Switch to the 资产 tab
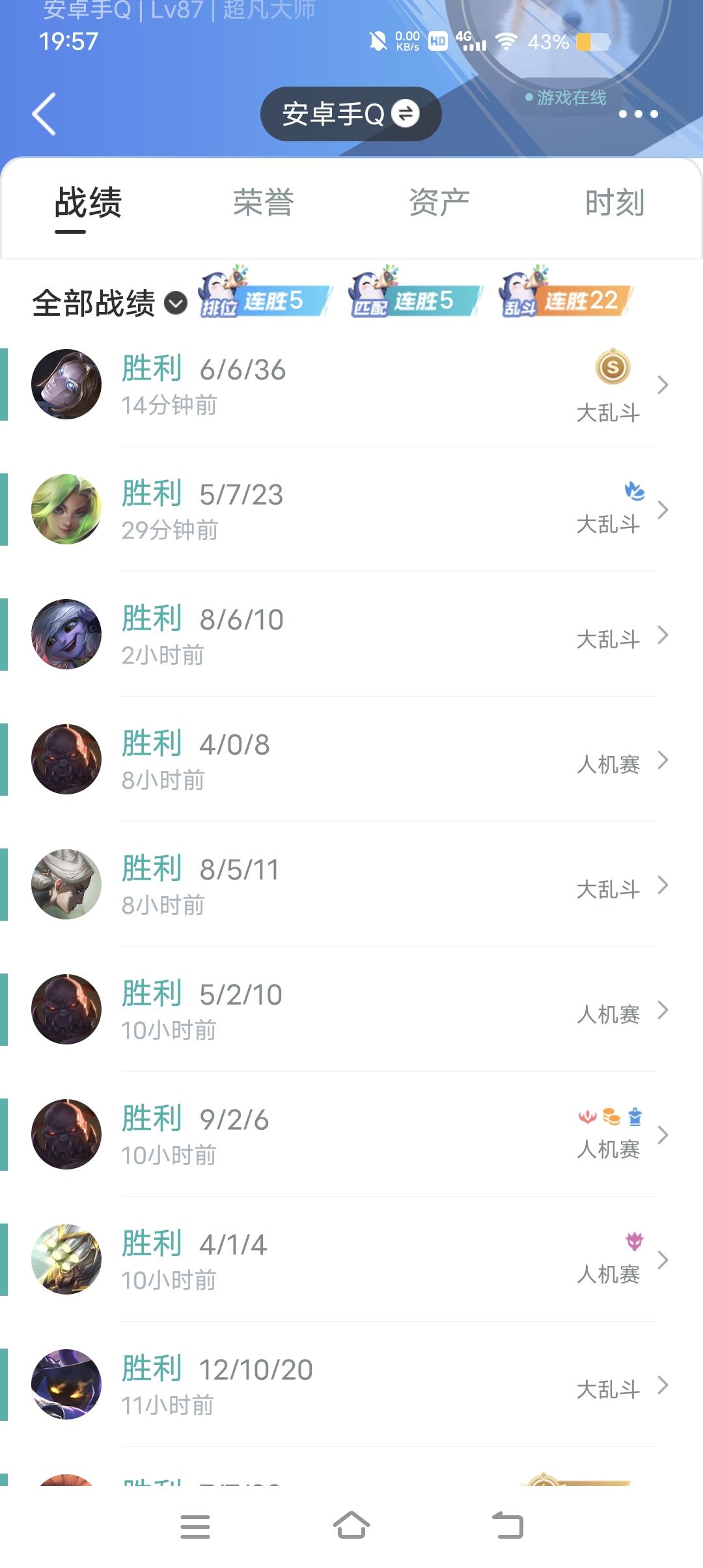 pyautogui.click(x=439, y=203)
